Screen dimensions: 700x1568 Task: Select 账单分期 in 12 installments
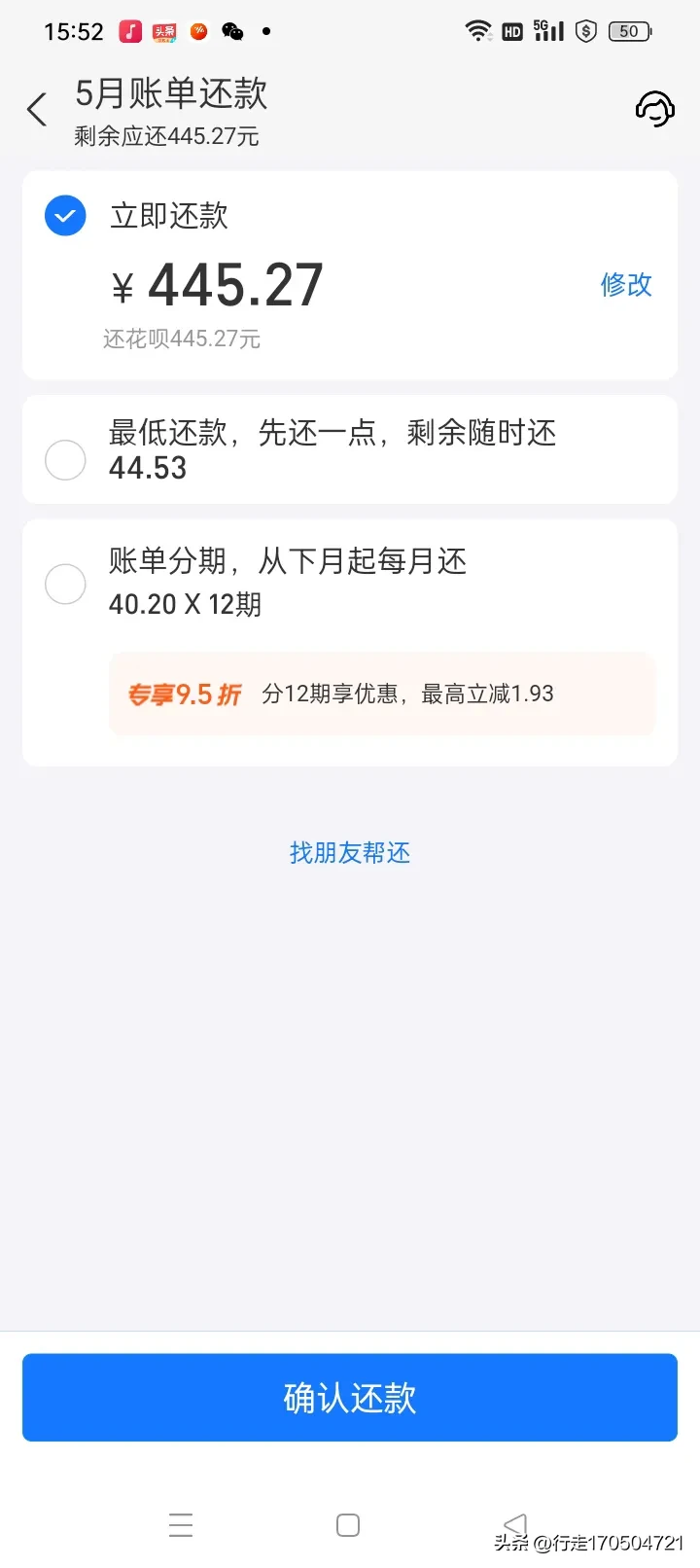click(65, 584)
